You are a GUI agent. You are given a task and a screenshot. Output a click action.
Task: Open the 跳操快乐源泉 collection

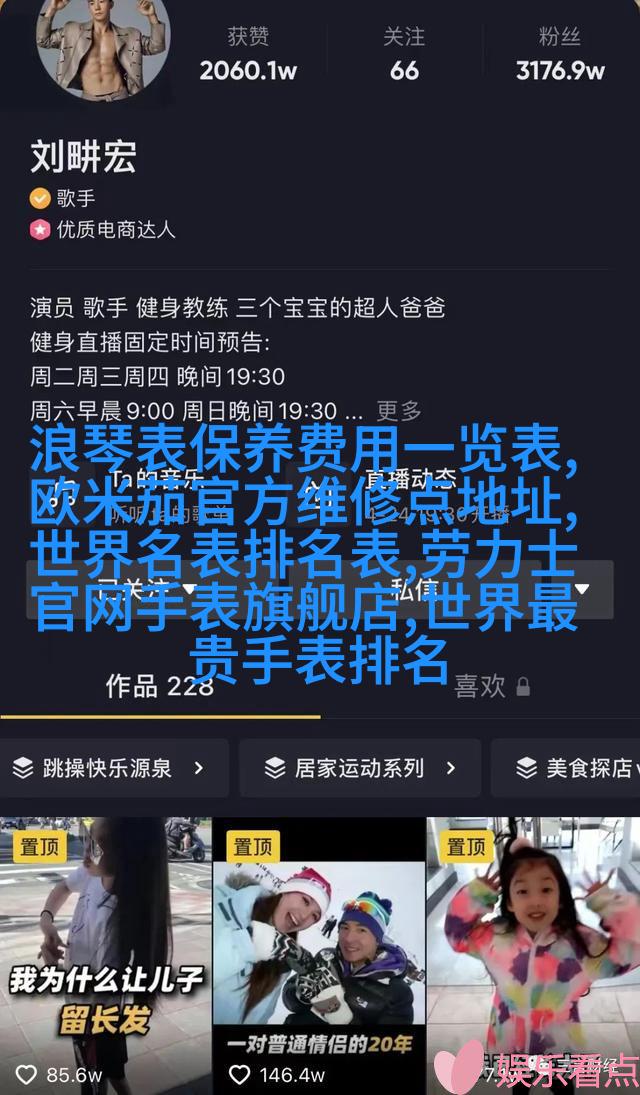(108, 768)
